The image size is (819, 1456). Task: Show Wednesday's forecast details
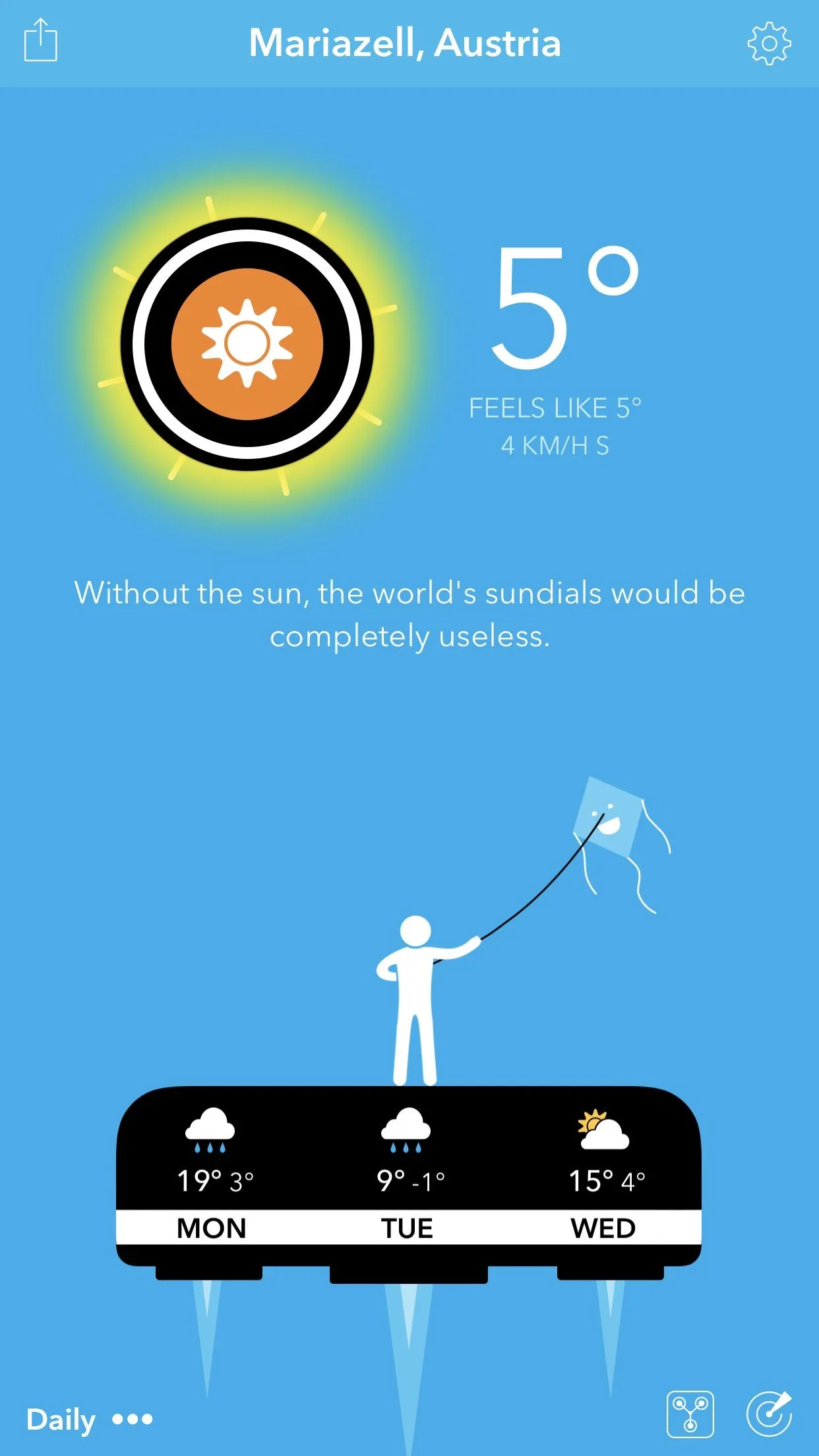click(604, 1174)
